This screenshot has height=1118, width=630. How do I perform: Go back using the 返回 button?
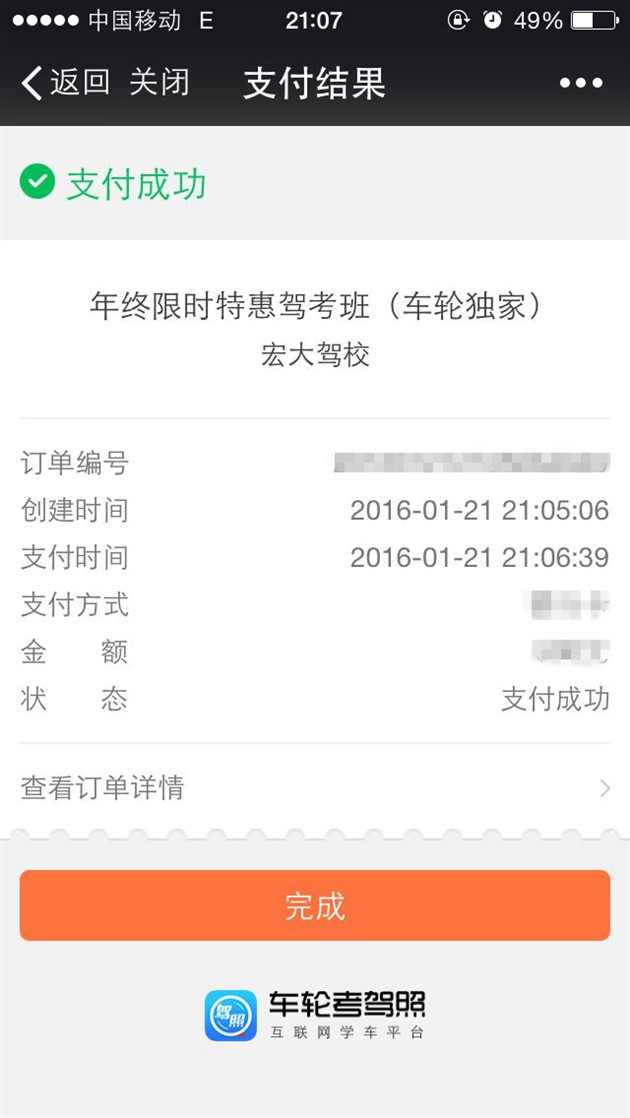point(66,83)
